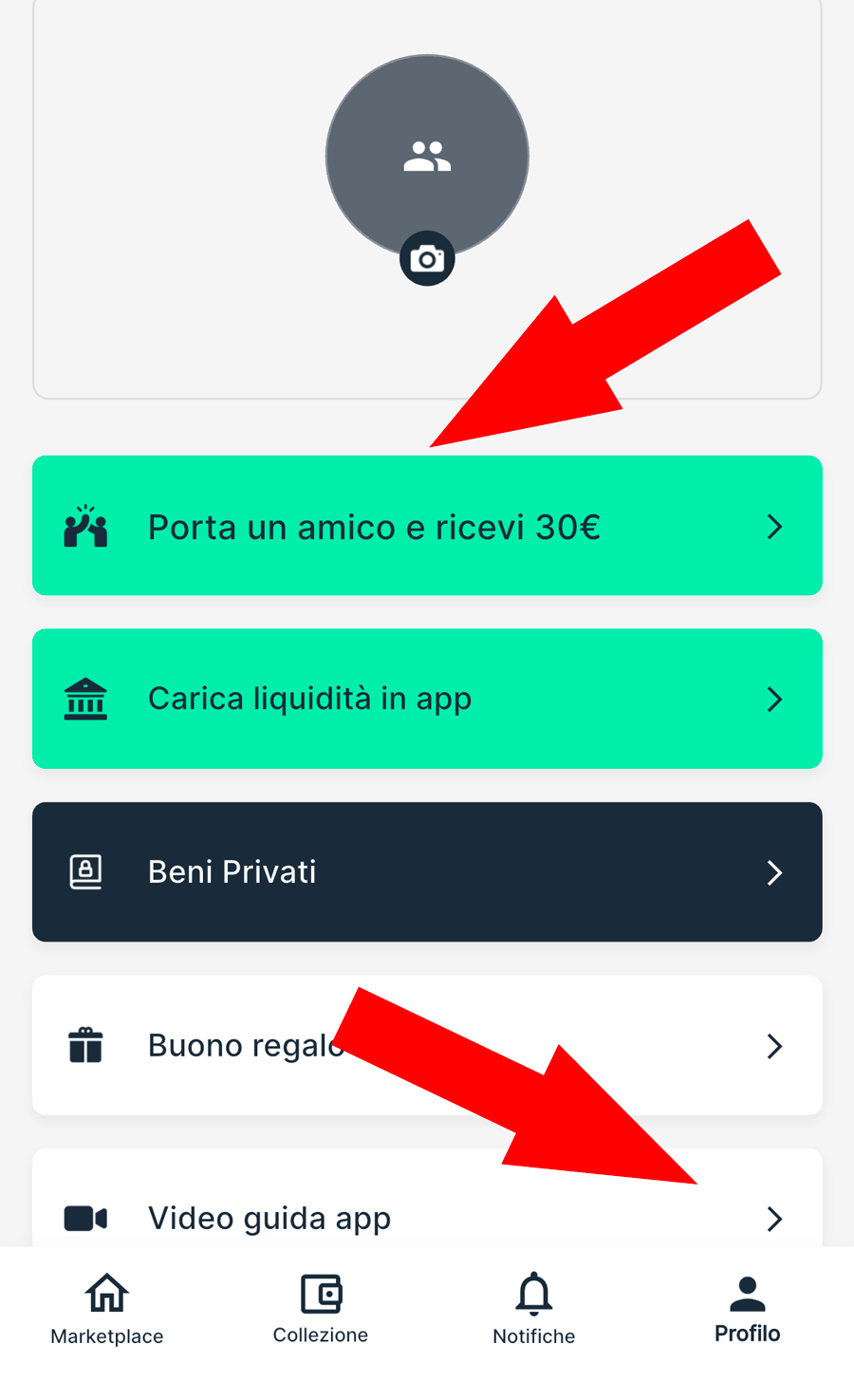
Task: Click the gray profile avatar placeholder
Action: pyautogui.click(x=427, y=157)
